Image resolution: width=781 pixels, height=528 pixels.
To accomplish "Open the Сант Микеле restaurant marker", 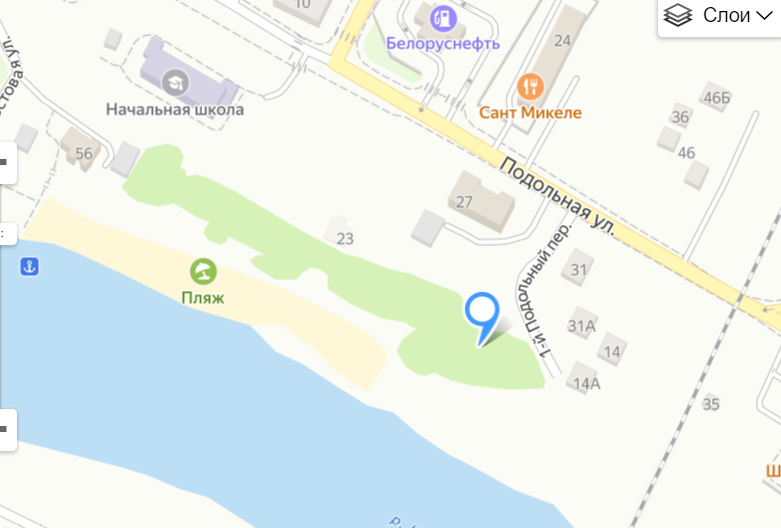I will (529, 86).
